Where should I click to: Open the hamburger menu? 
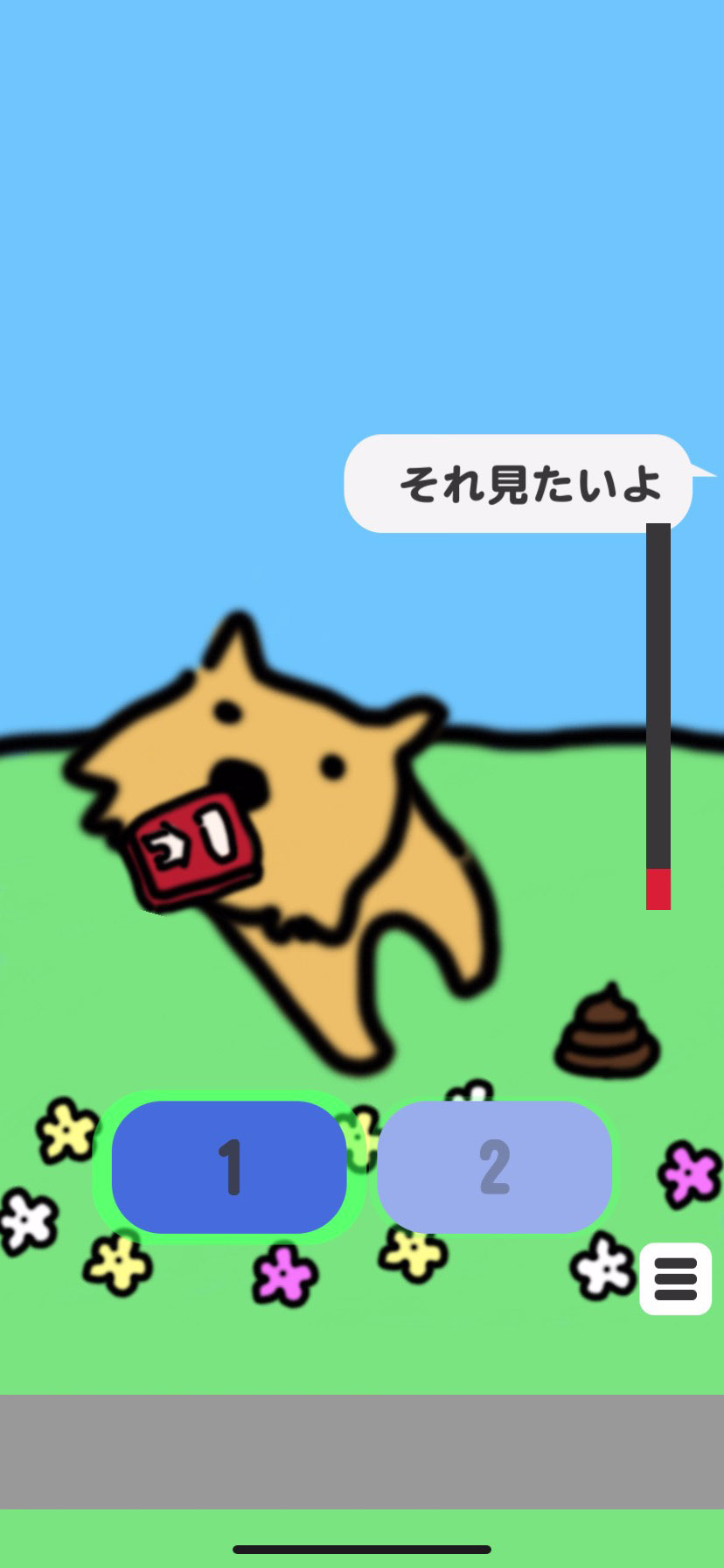pos(675,1278)
